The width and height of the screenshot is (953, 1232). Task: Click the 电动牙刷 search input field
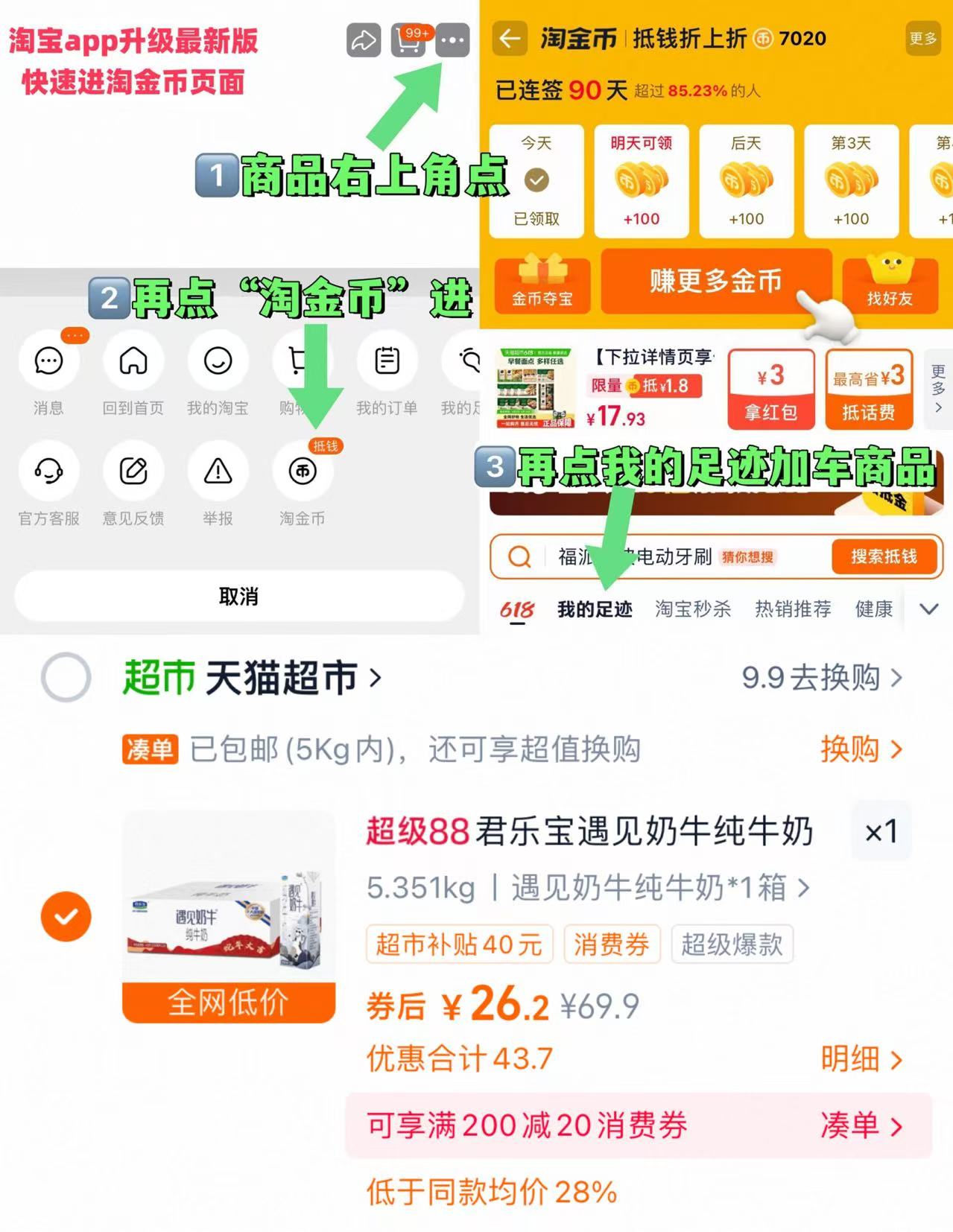(x=671, y=556)
